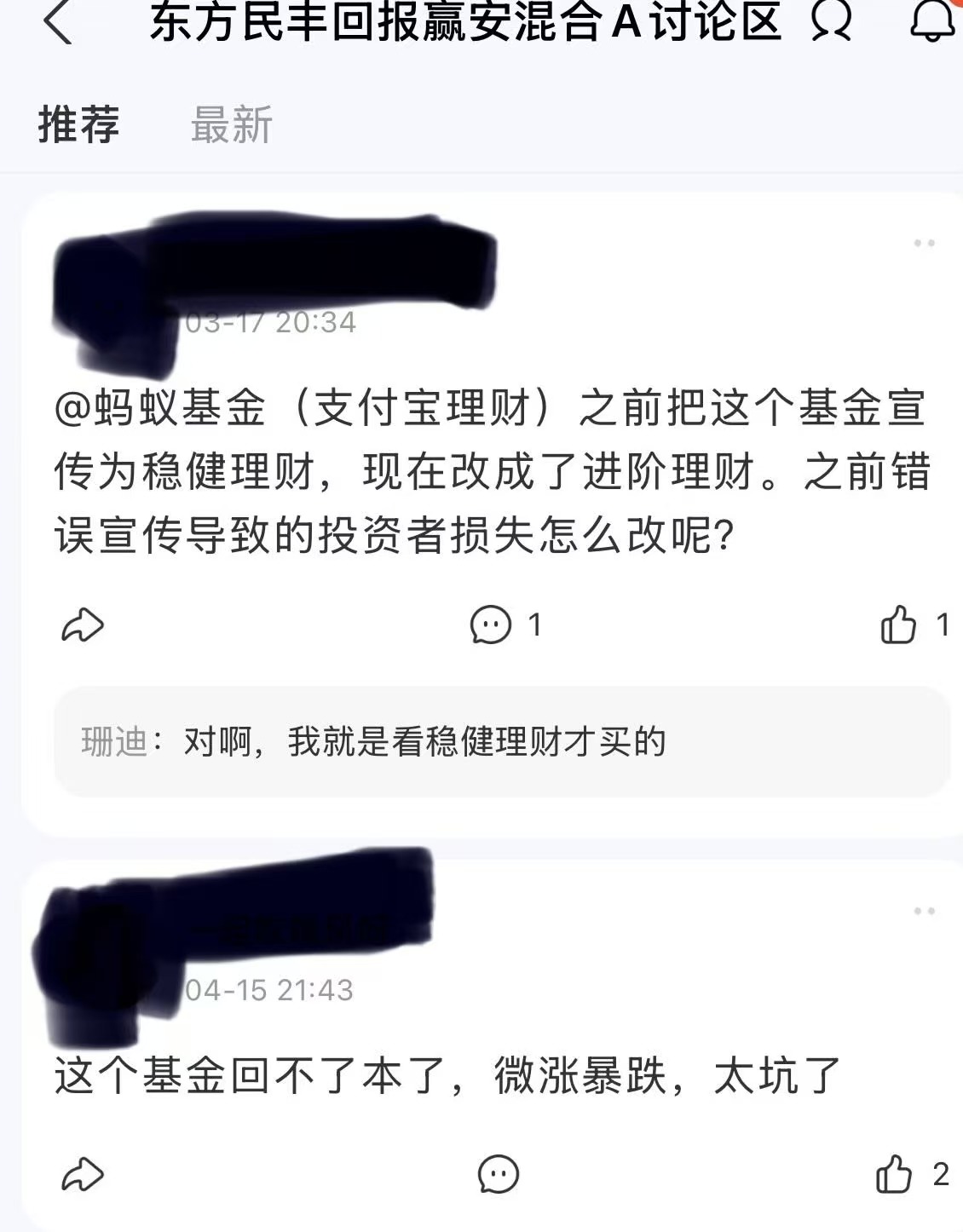
Task: Open search in the header
Action: [x=831, y=21]
